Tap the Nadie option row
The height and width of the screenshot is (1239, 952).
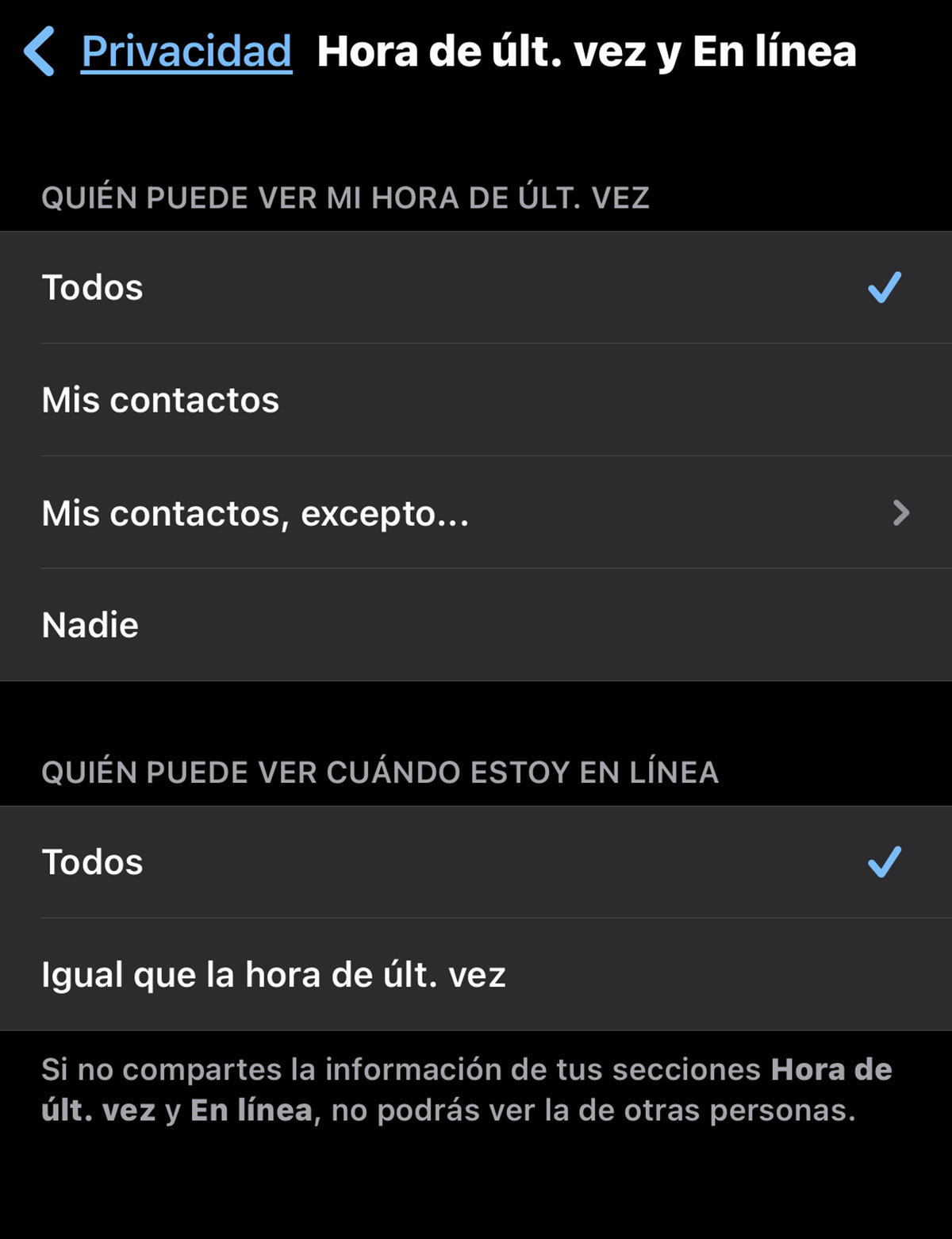tap(89, 624)
